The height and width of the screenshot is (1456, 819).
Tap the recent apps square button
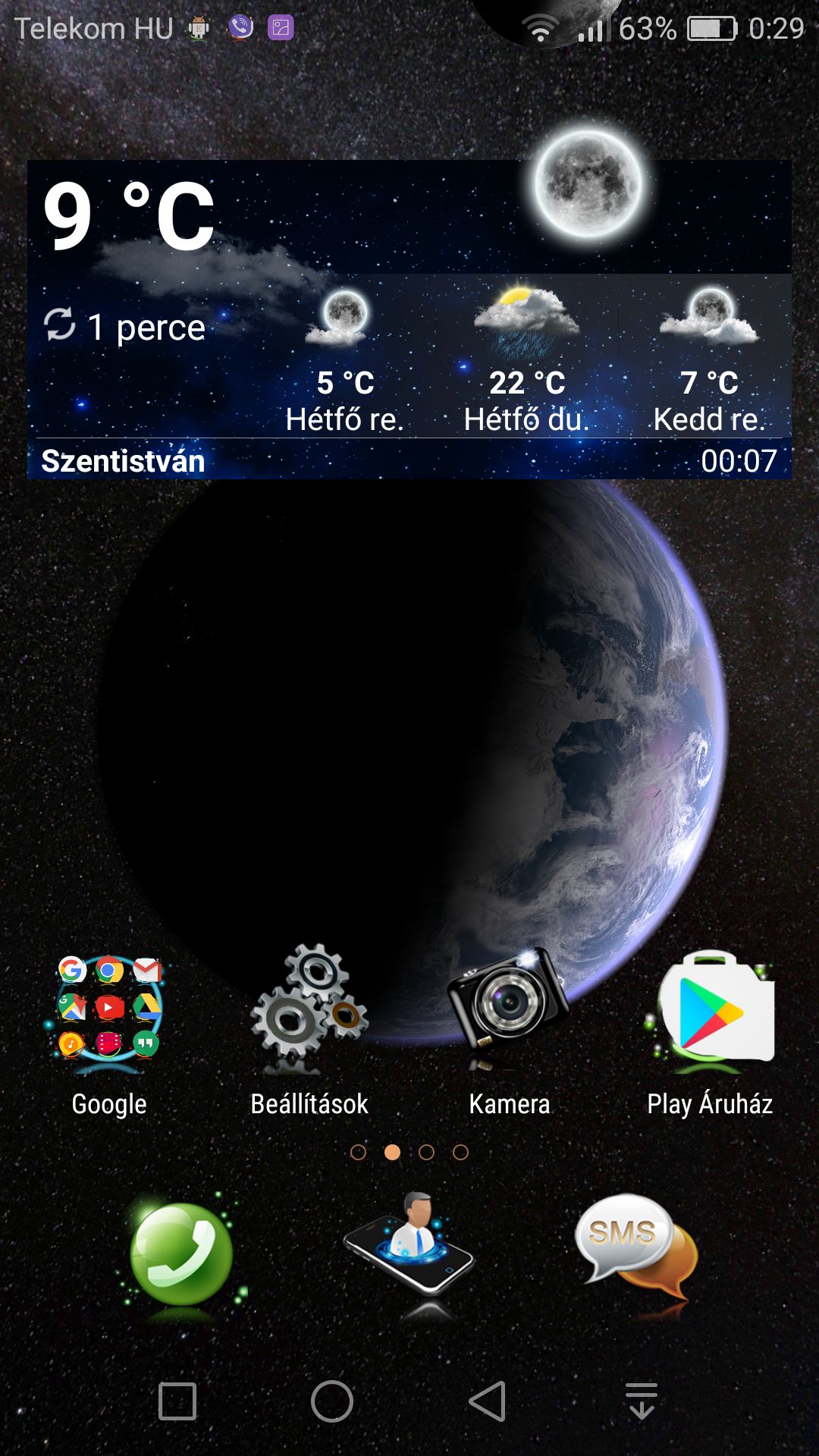tap(177, 1401)
